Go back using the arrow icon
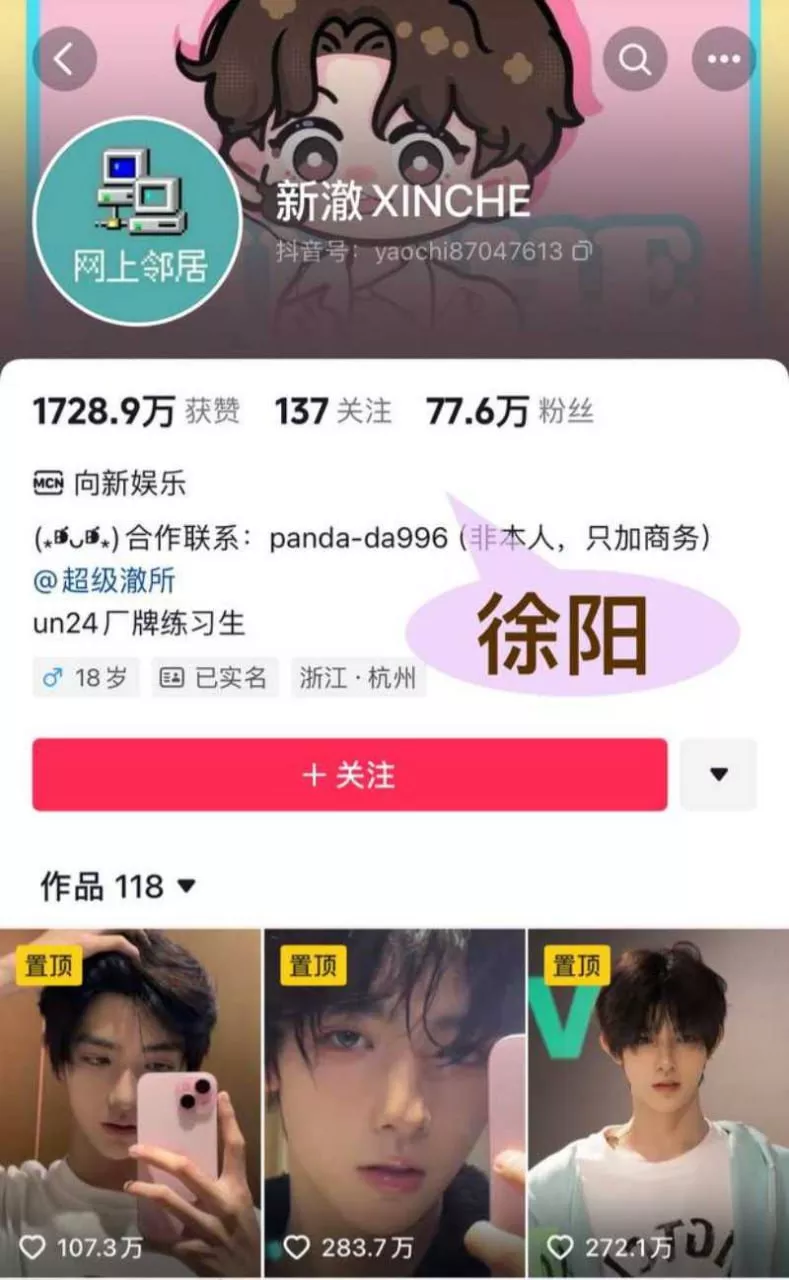 (x=65, y=59)
